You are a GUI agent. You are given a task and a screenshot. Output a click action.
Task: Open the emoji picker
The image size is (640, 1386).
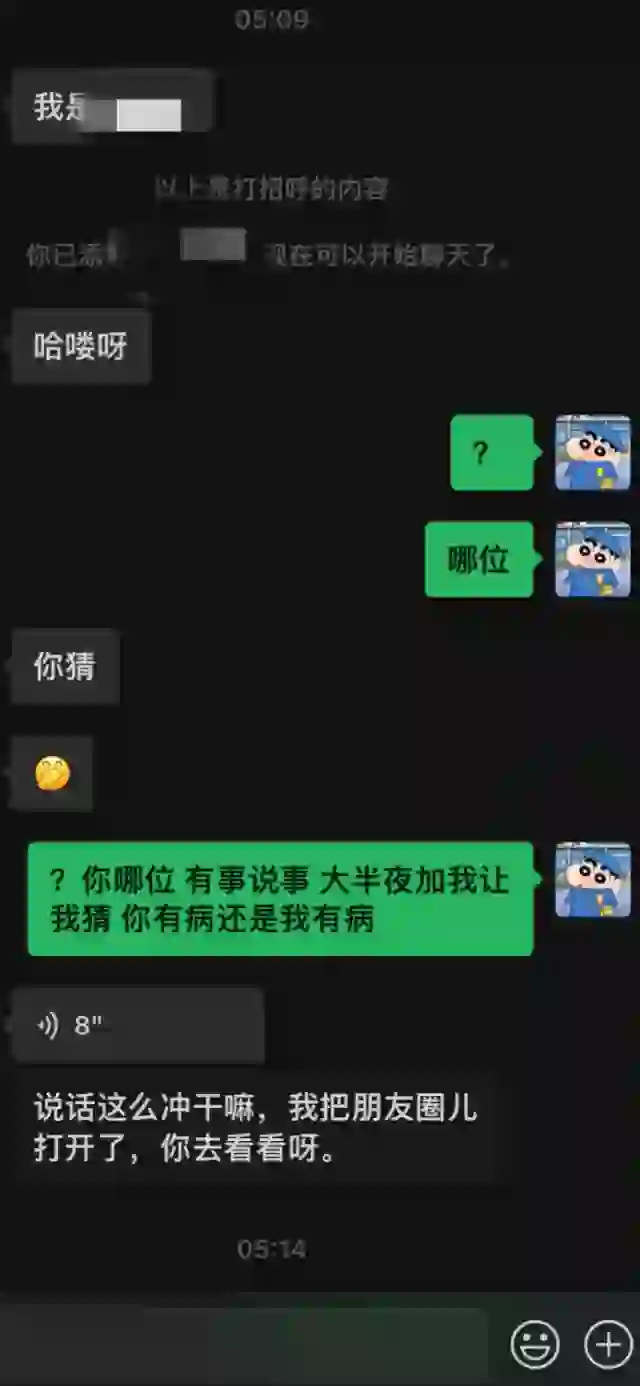[x=535, y=1345]
